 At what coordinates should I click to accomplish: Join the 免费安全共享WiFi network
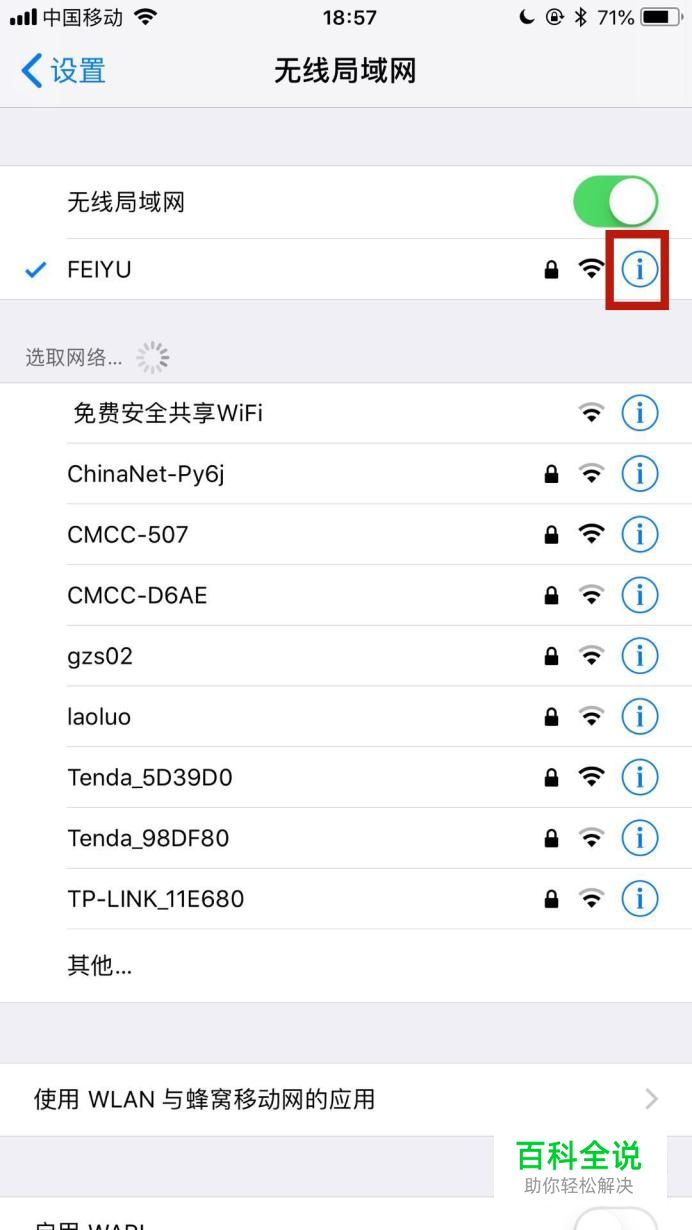(x=346, y=413)
